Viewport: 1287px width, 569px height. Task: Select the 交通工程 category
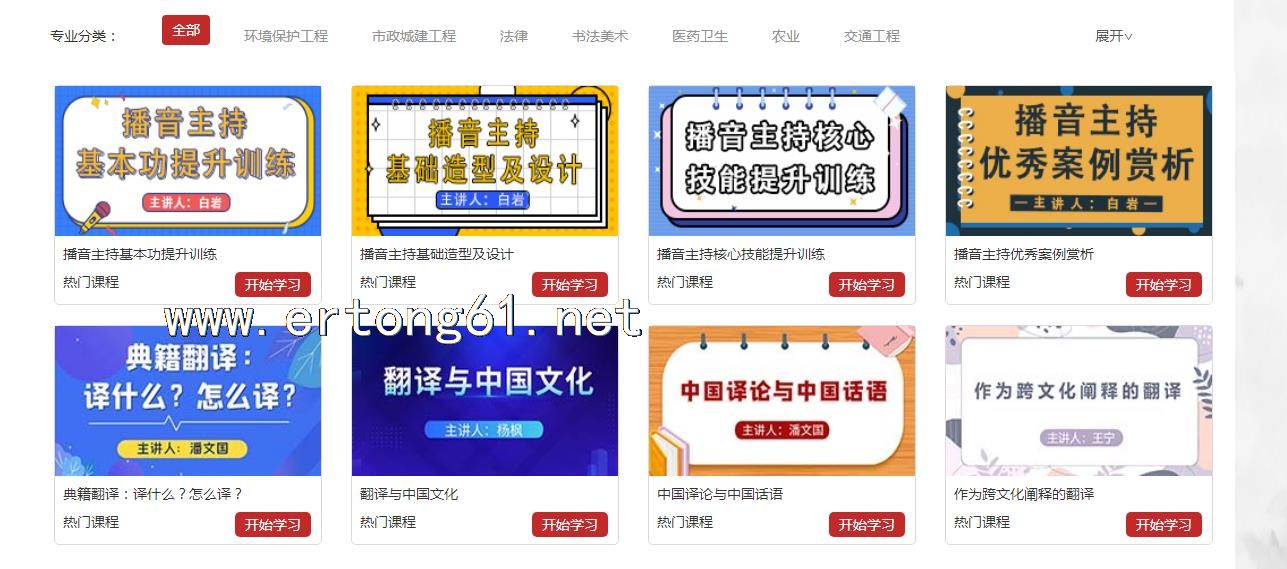(x=871, y=36)
